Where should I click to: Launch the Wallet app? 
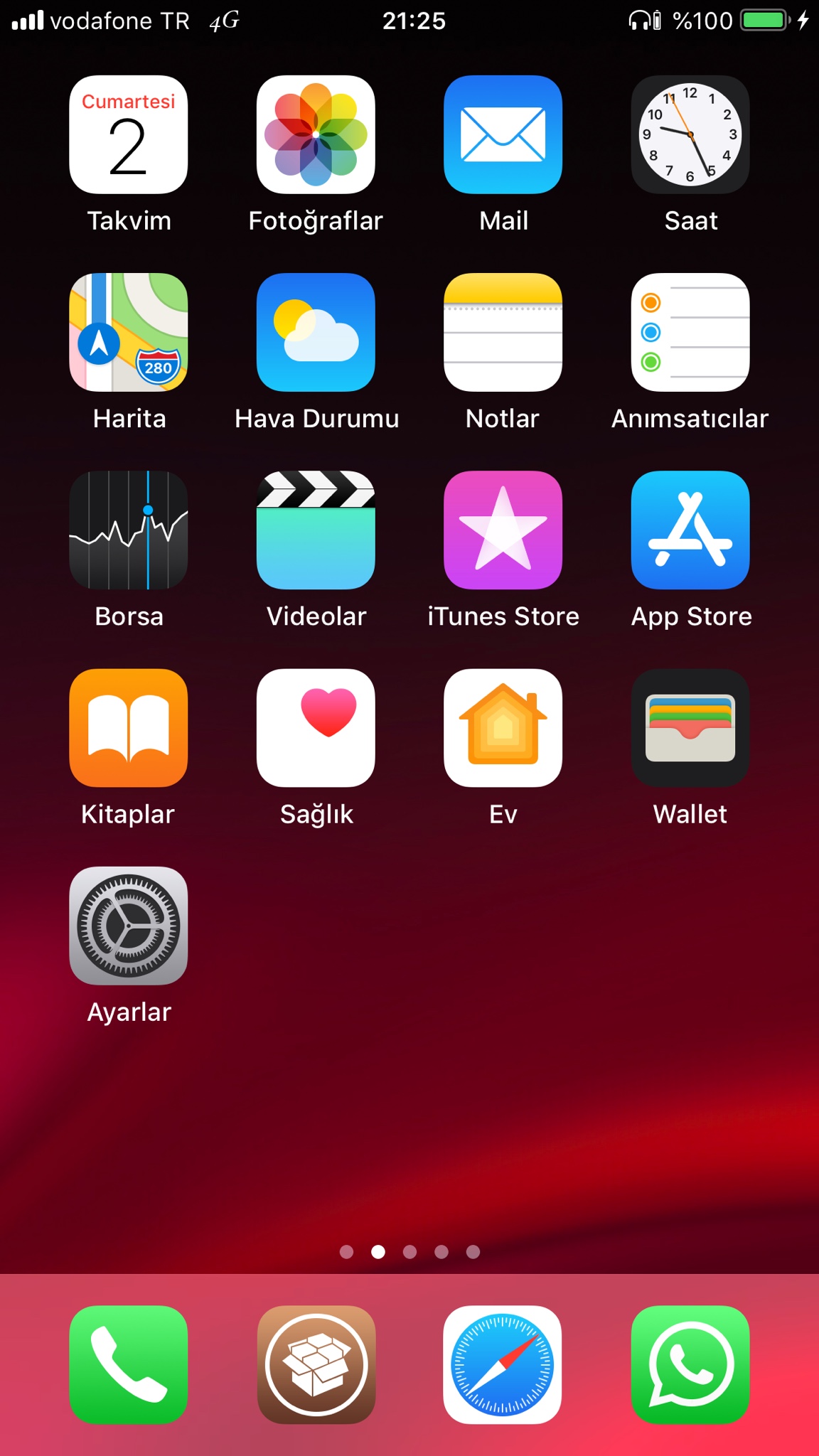click(x=690, y=727)
